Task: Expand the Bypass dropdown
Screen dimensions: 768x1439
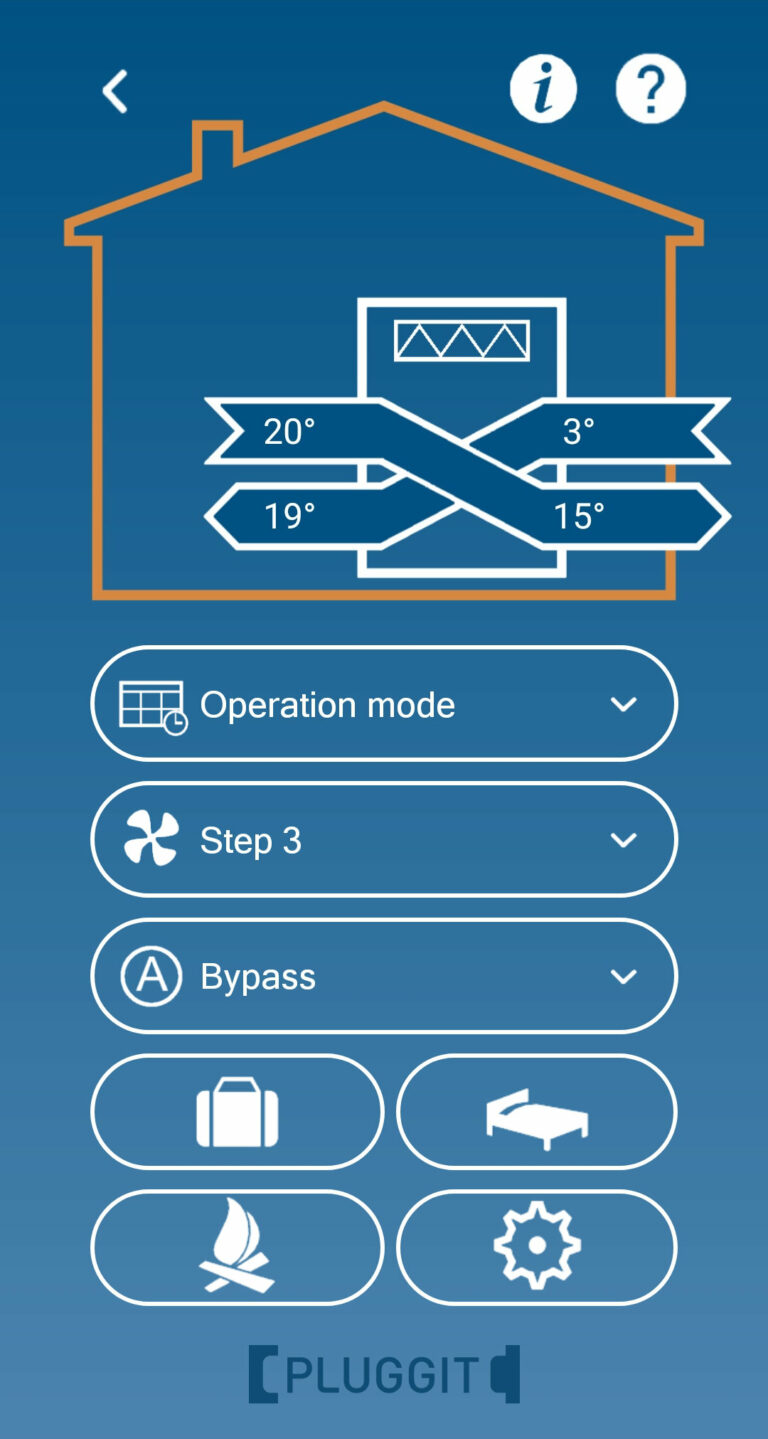Action: pyautogui.click(x=384, y=976)
